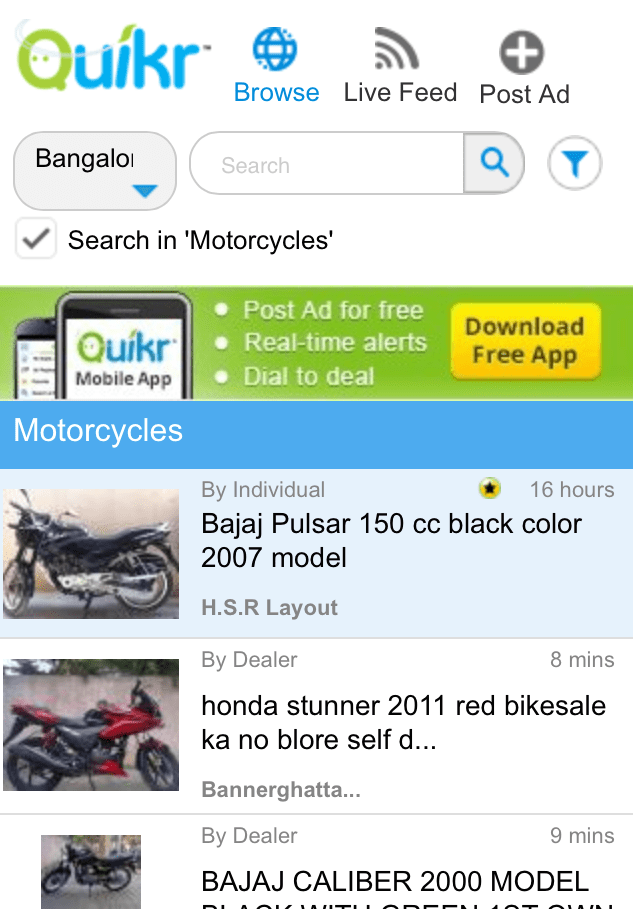Open the filter funnel icon

tap(574, 164)
